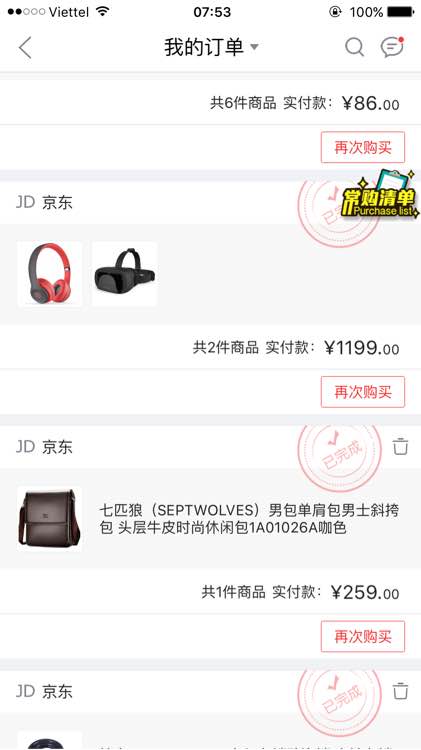This screenshot has width=421, height=750.
Task: Tap 再次购买 under the ¥259.00 order
Action: pos(363,637)
